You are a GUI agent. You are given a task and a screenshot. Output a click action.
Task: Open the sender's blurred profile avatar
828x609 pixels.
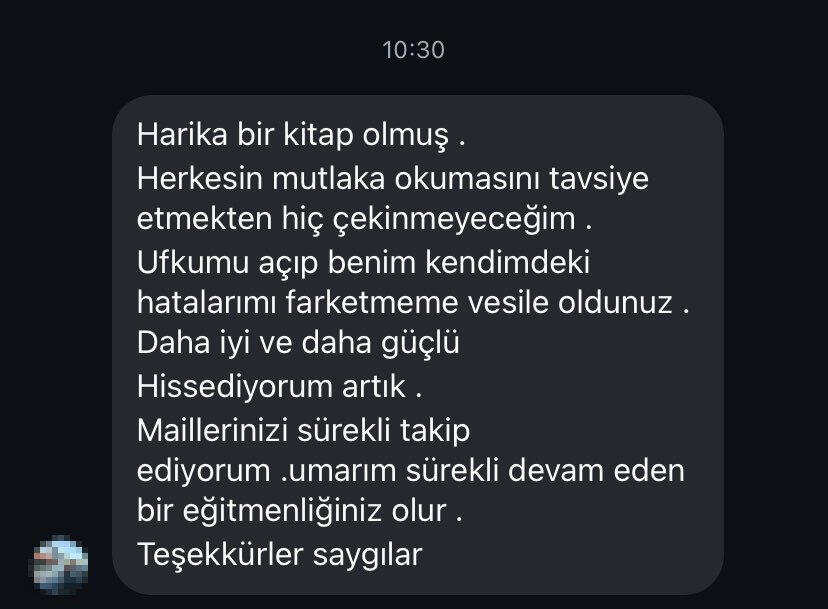[x=61, y=565]
